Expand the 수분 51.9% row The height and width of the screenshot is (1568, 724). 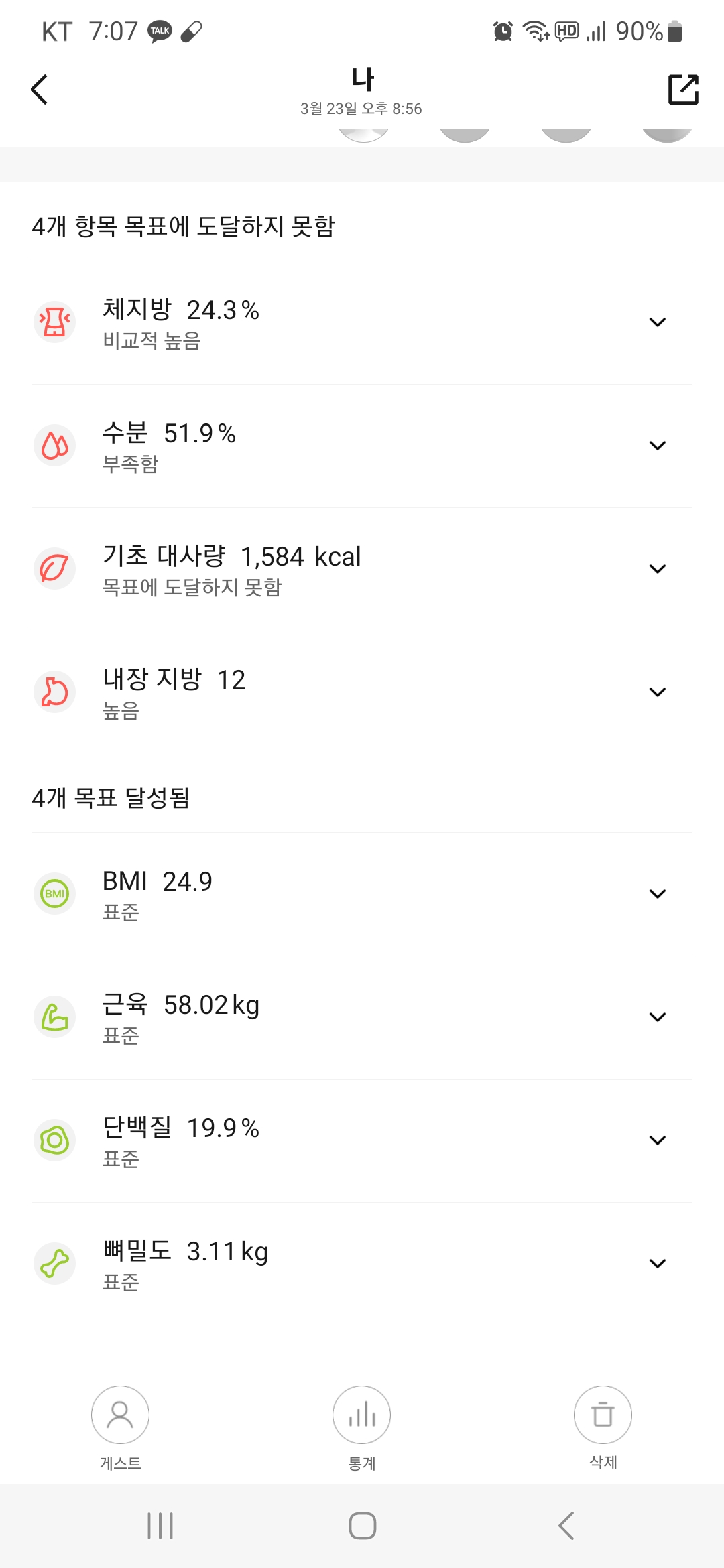tap(657, 446)
